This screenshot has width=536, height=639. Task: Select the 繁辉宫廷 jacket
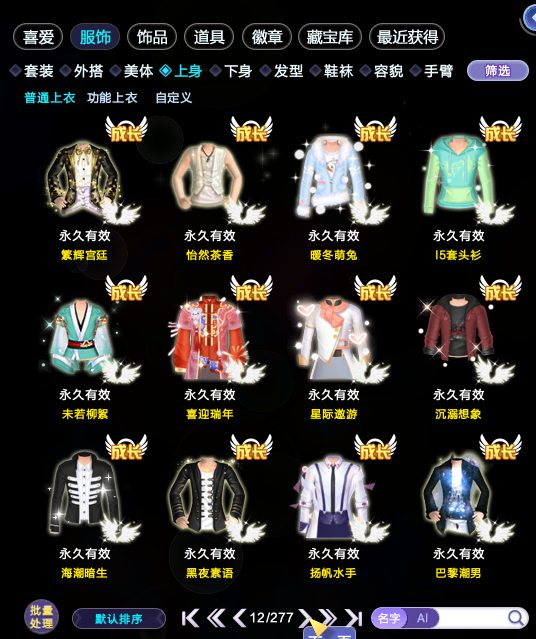84,179
